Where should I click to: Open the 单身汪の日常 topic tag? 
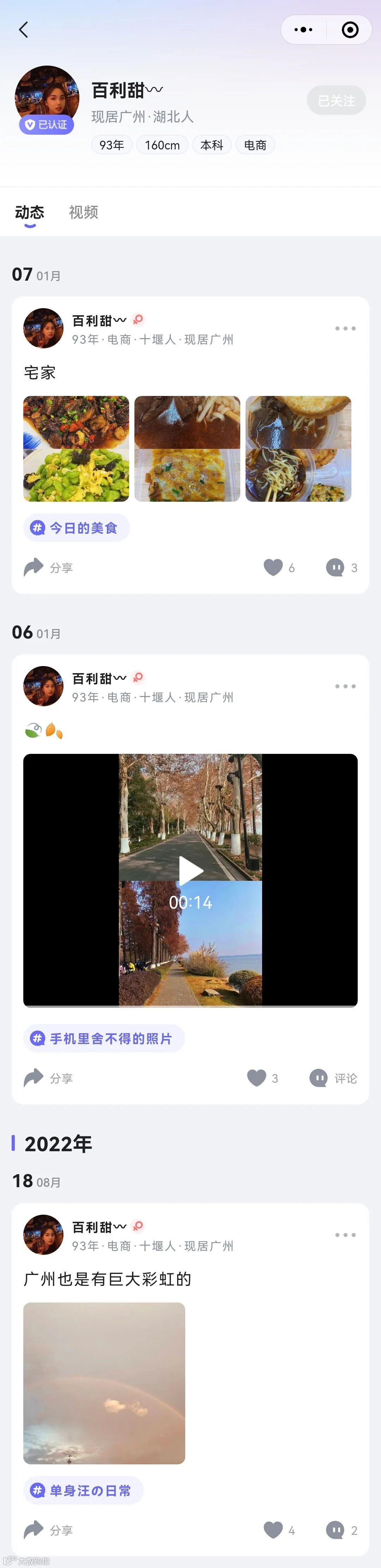tap(83, 1490)
